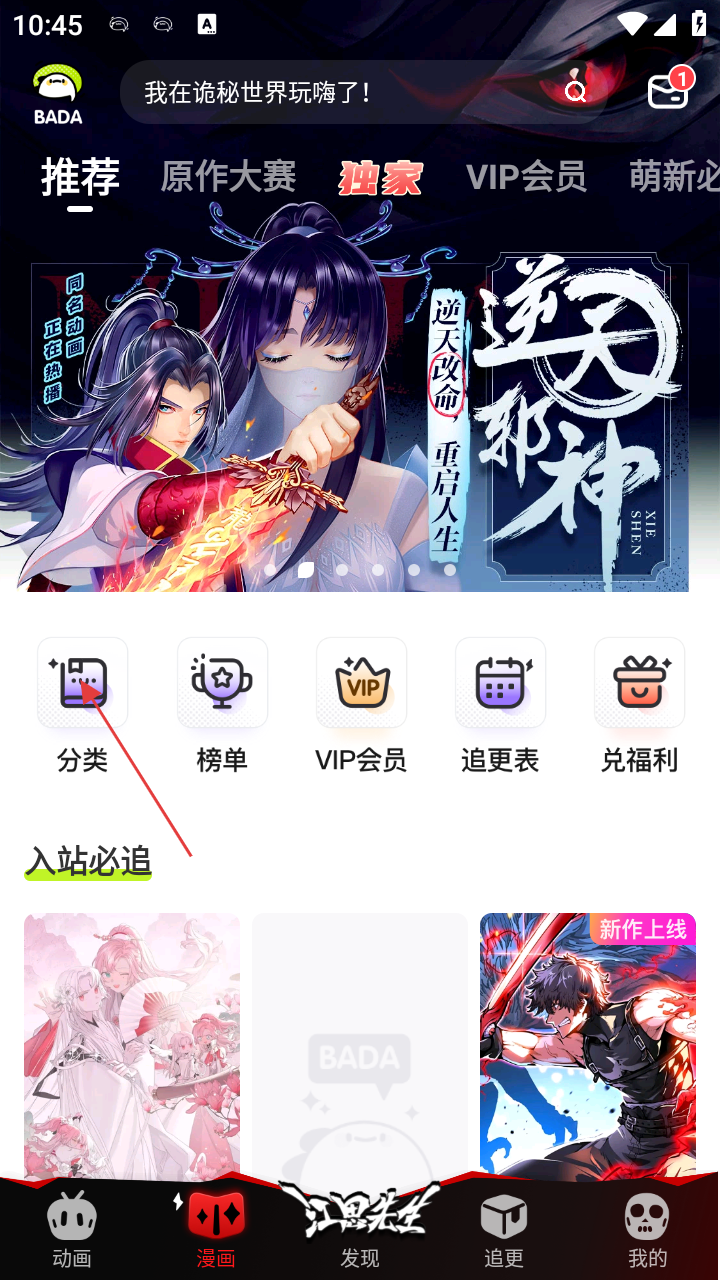This screenshot has width=720, height=1280.
Task: Open the 榜单 rankings shortcut
Action: tap(222, 705)
